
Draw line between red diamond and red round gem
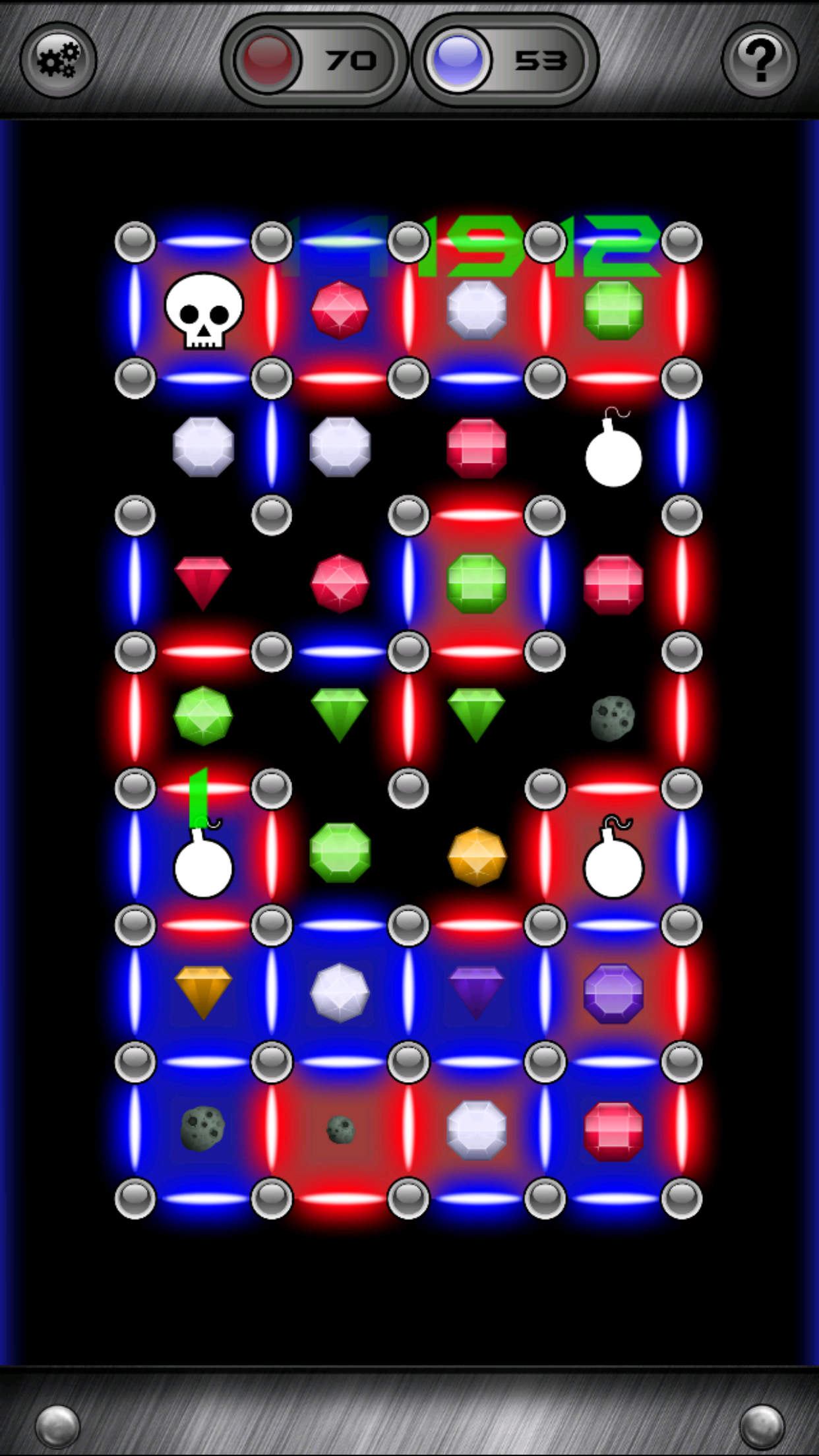(x=272, y=583)
